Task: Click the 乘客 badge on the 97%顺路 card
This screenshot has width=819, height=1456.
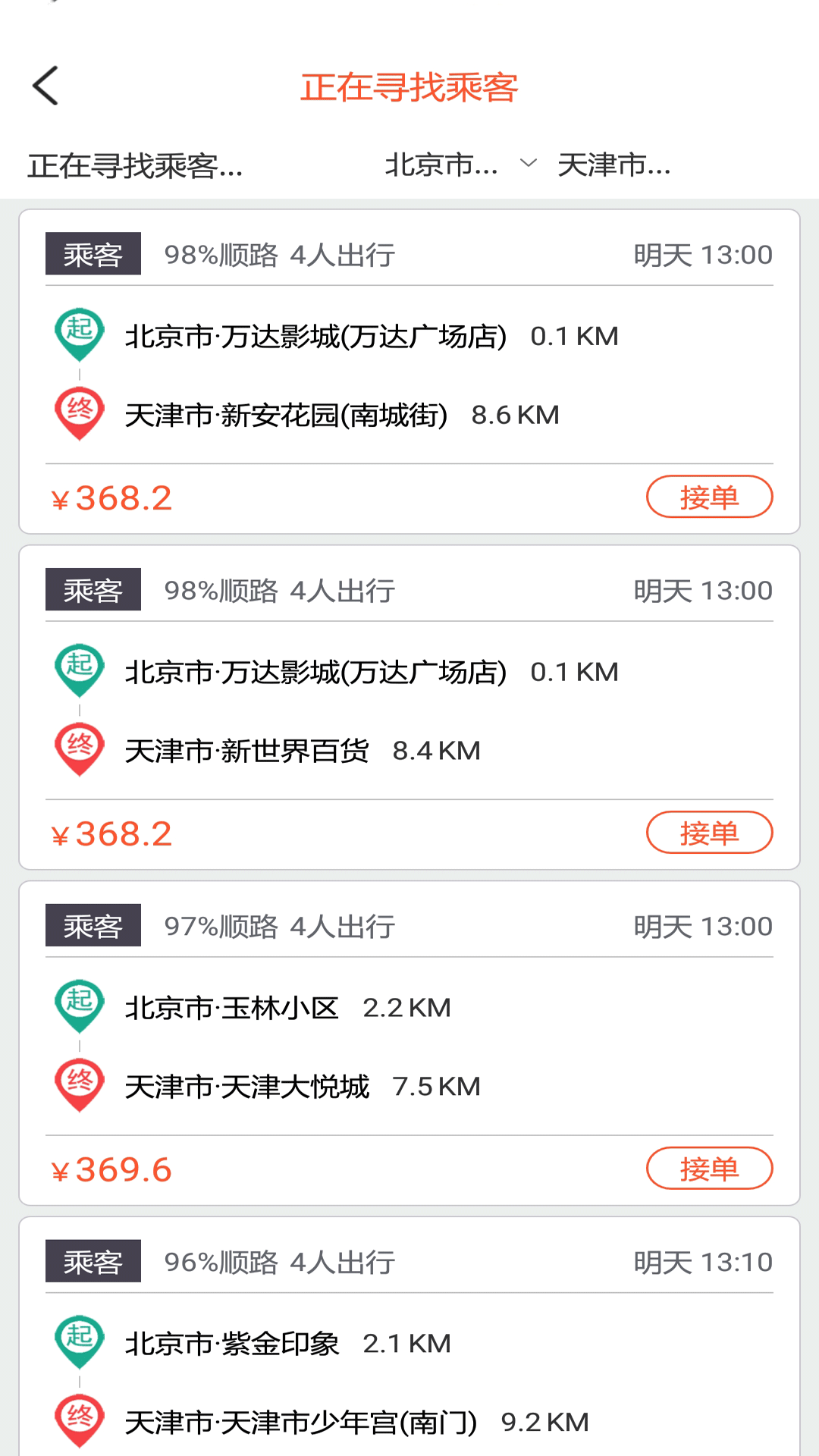Action: click(x=93, y=925)
